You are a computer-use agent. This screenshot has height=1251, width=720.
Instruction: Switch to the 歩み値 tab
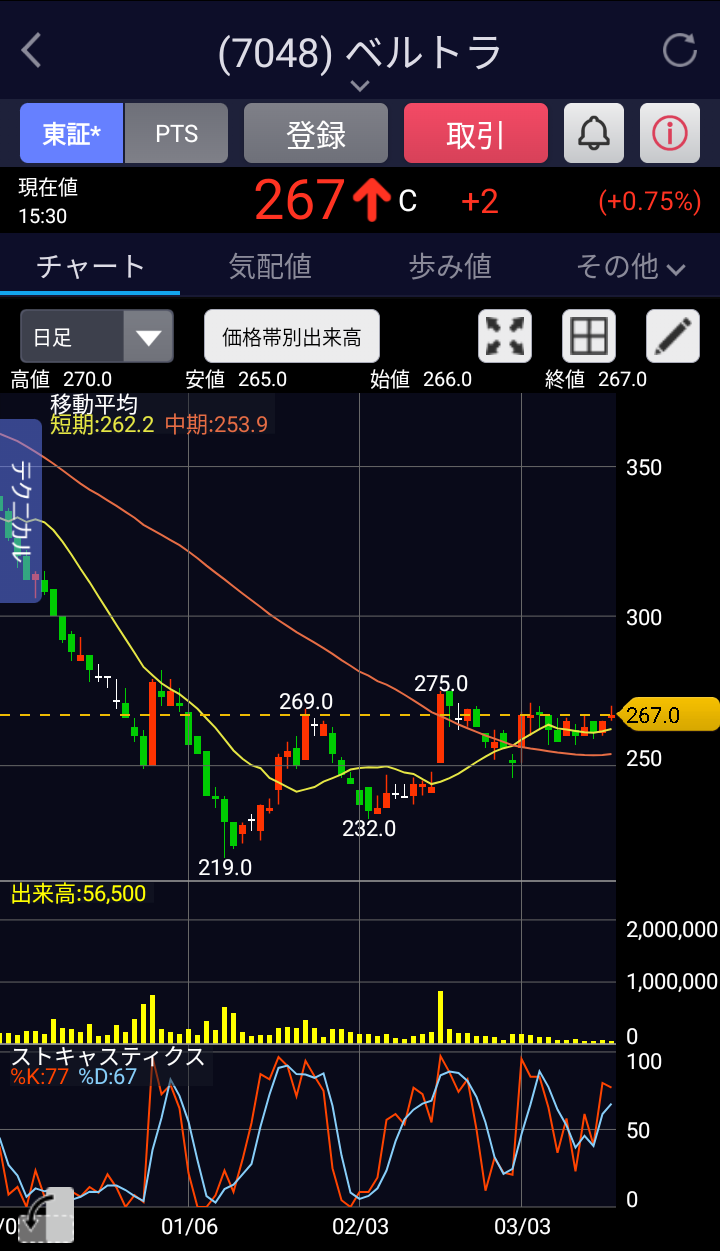(450, 266)
